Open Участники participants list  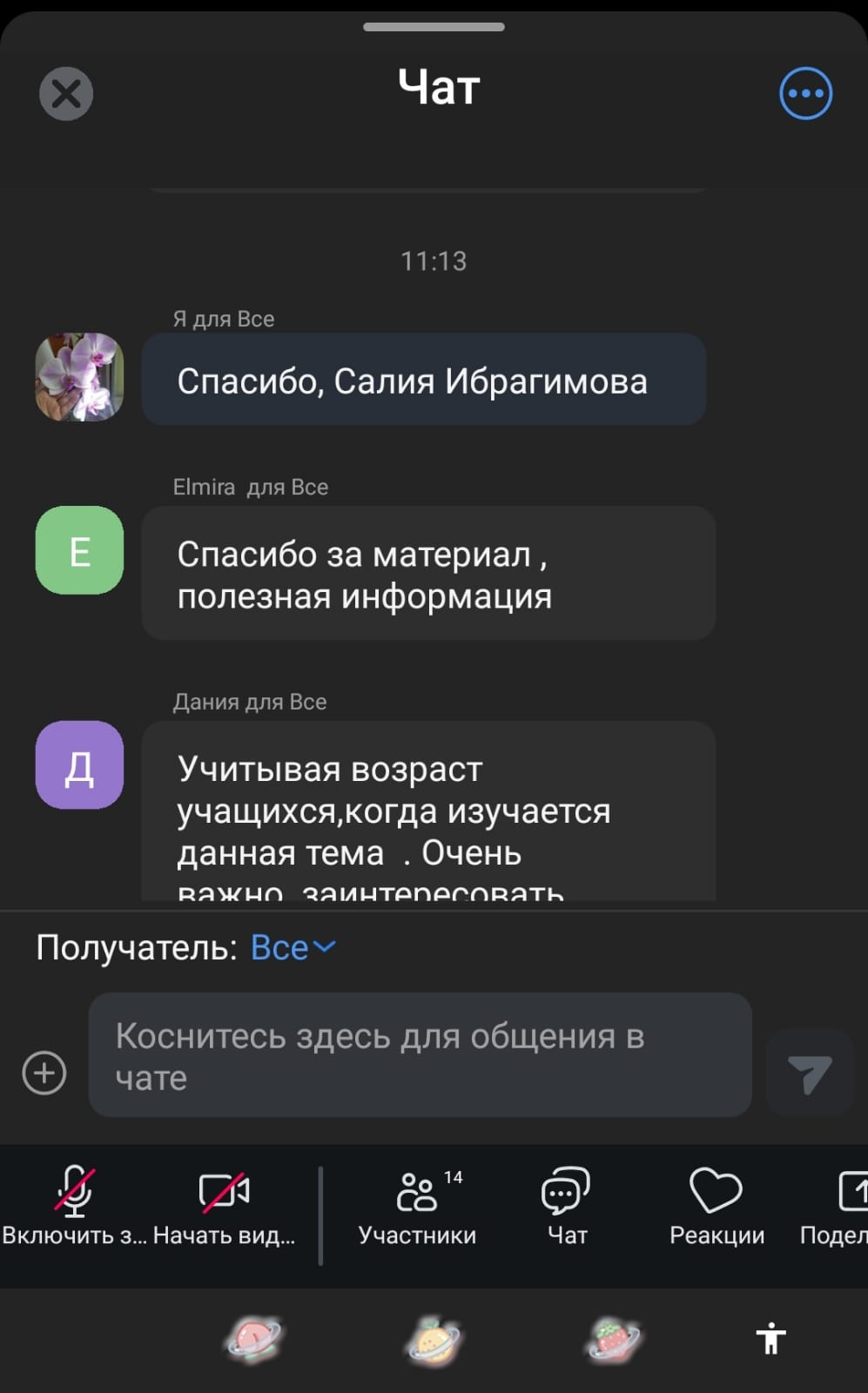(418, 1206)
